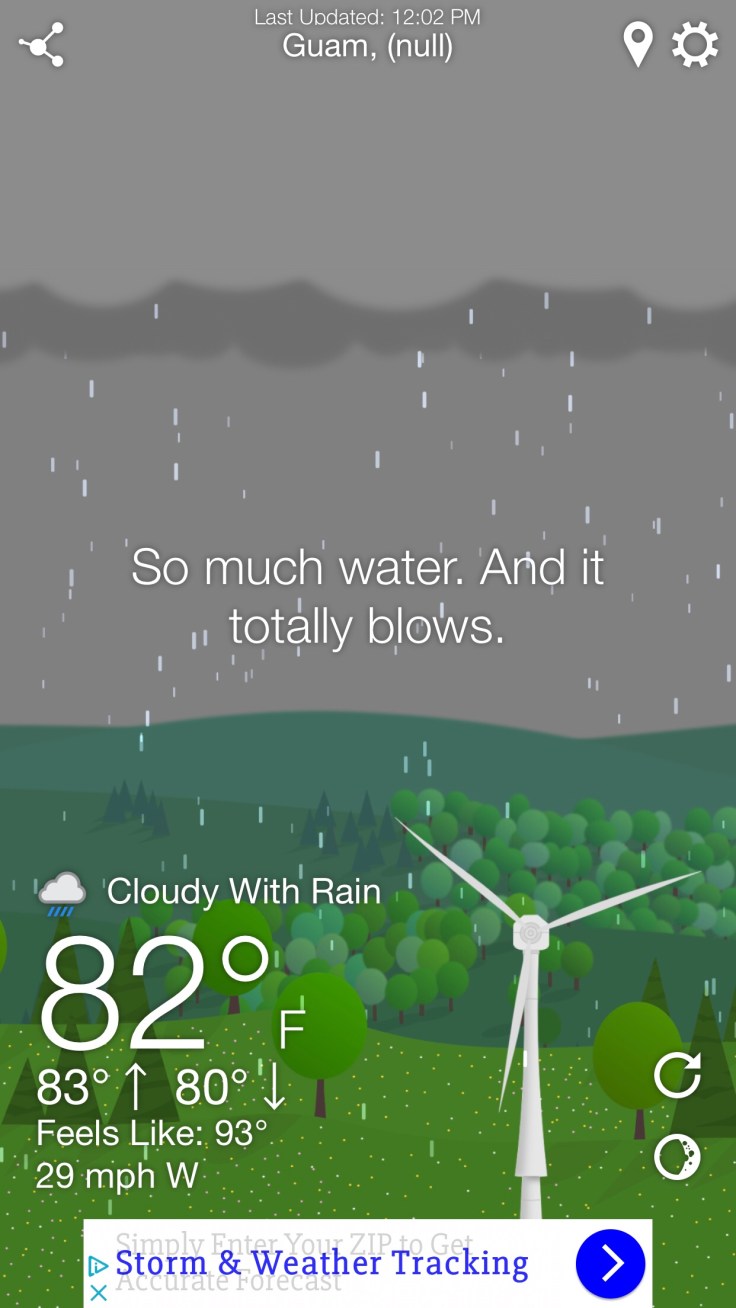Open the Storm & Weather Tracking ad arrow
This screenshot has height=1308, width=736.
pyautogui.click(x=609, y=1263)
